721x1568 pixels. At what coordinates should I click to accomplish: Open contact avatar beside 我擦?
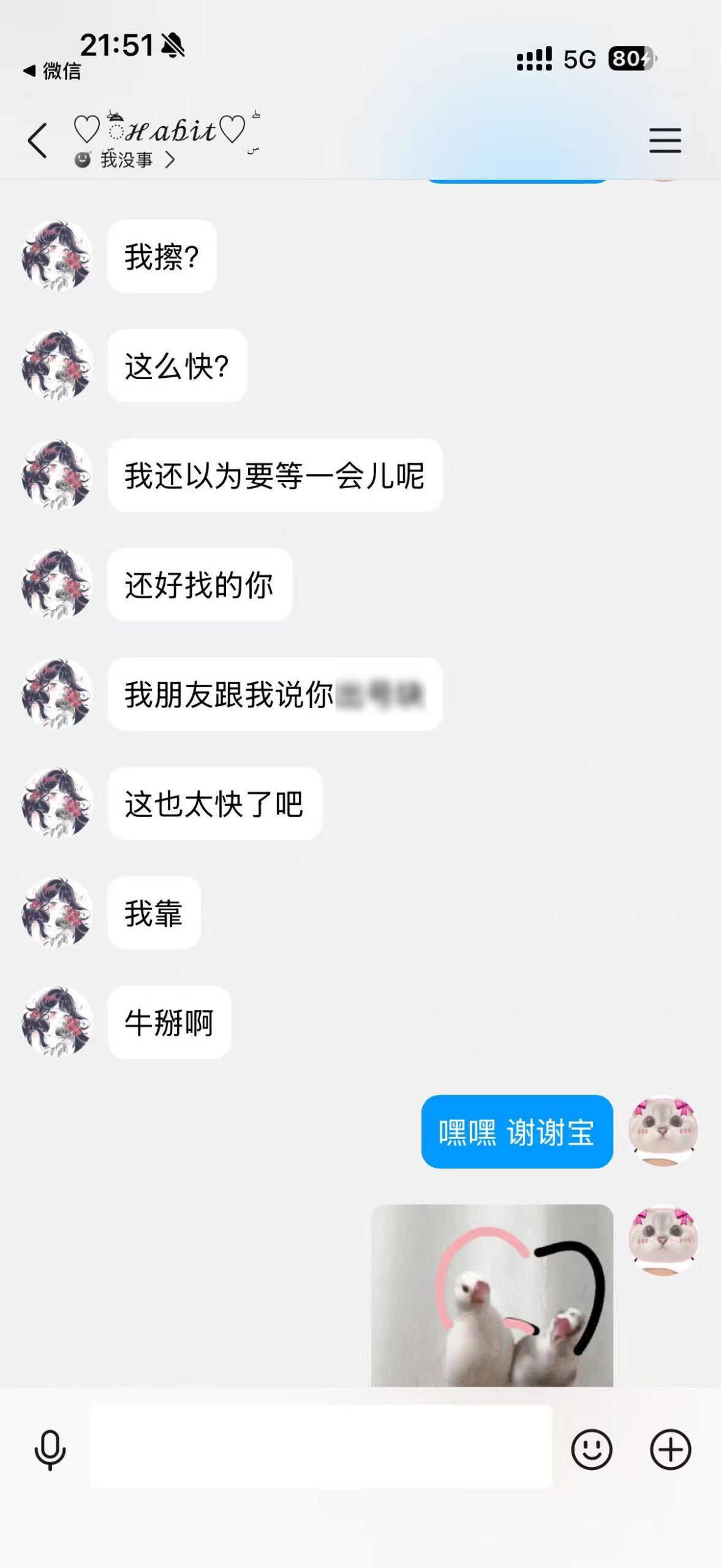tap(57, 255)
